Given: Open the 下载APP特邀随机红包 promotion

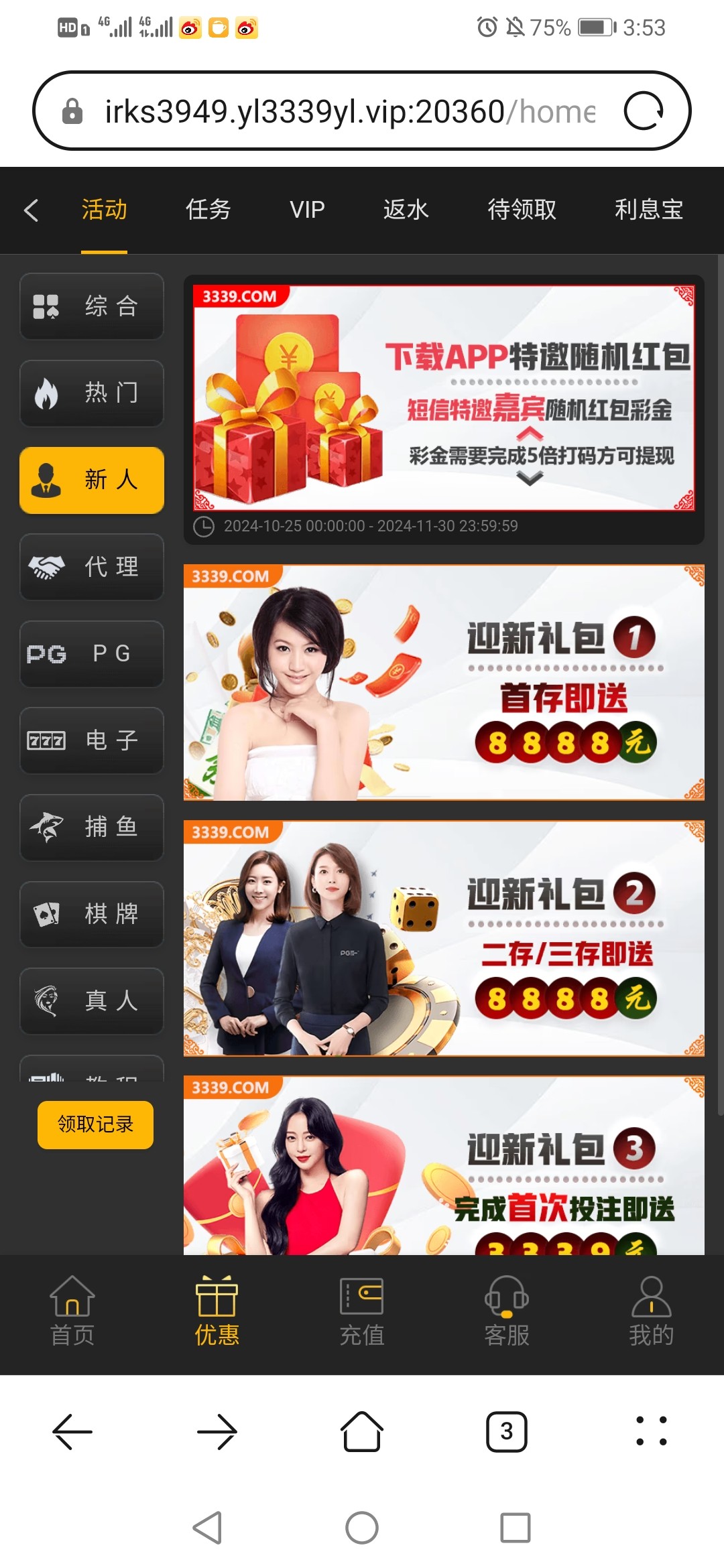Looking at the screenshot, I should [444, 398].
